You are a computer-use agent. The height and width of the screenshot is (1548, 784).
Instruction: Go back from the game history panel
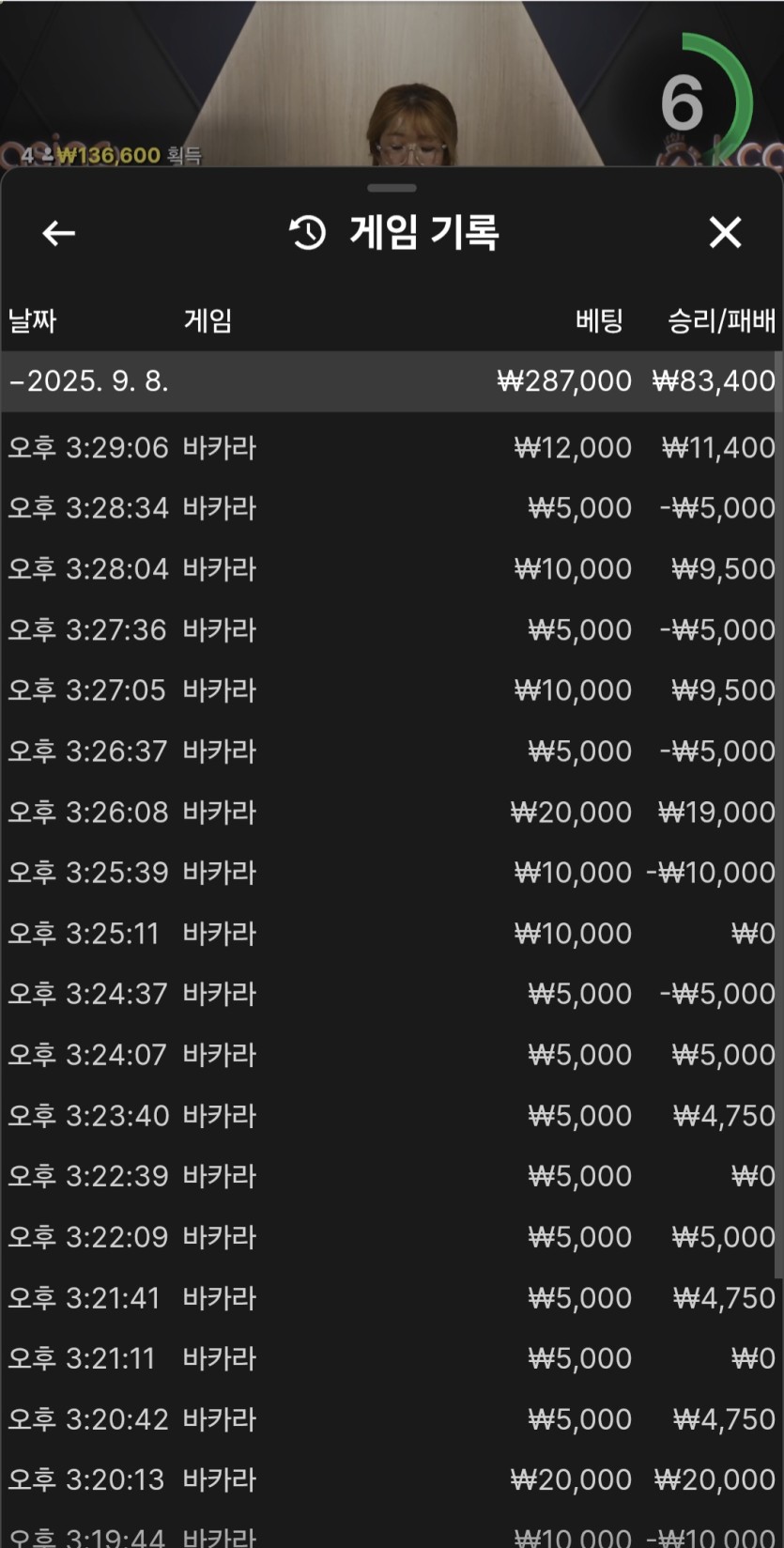pyautogui.click(x=58, y=233)
